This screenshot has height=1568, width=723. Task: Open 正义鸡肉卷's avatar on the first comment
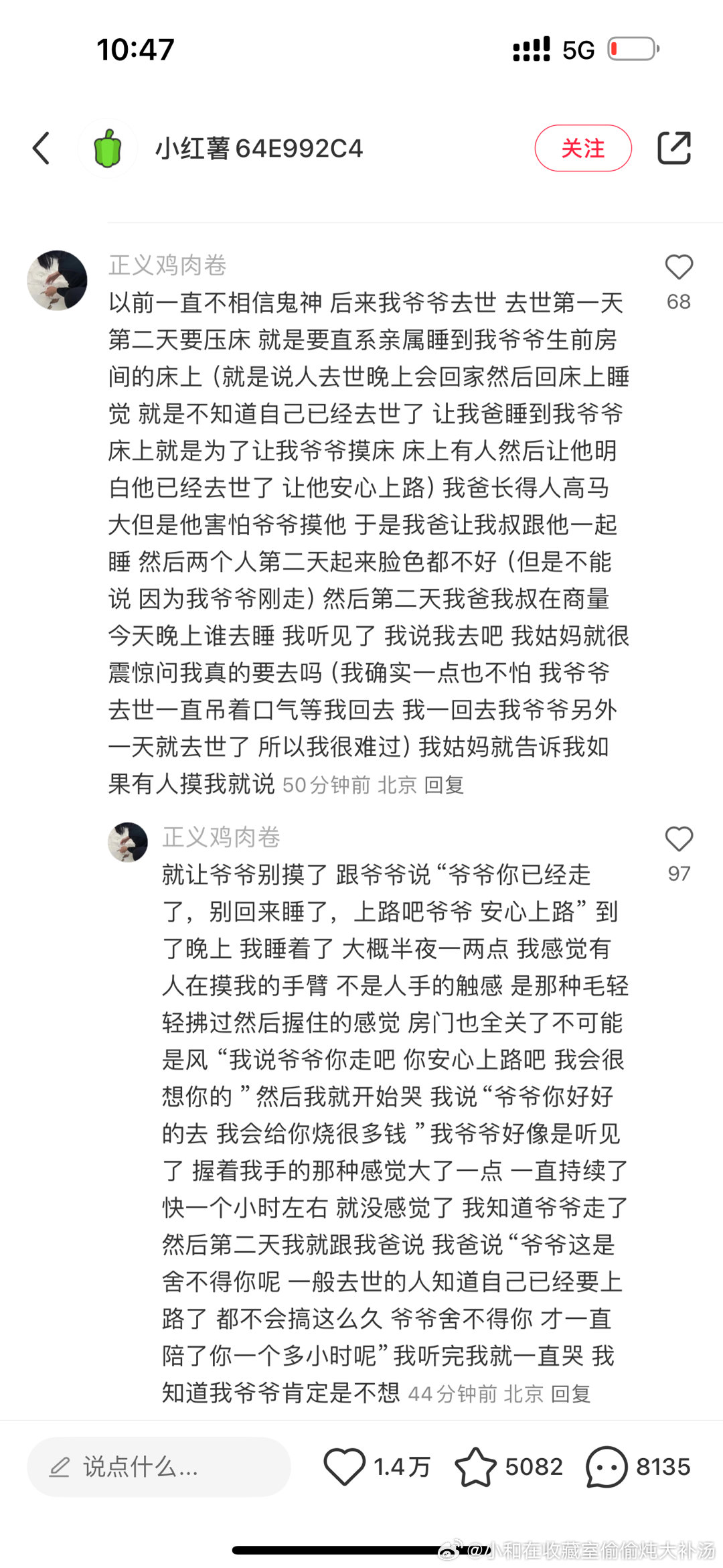[x=57, y=280]
